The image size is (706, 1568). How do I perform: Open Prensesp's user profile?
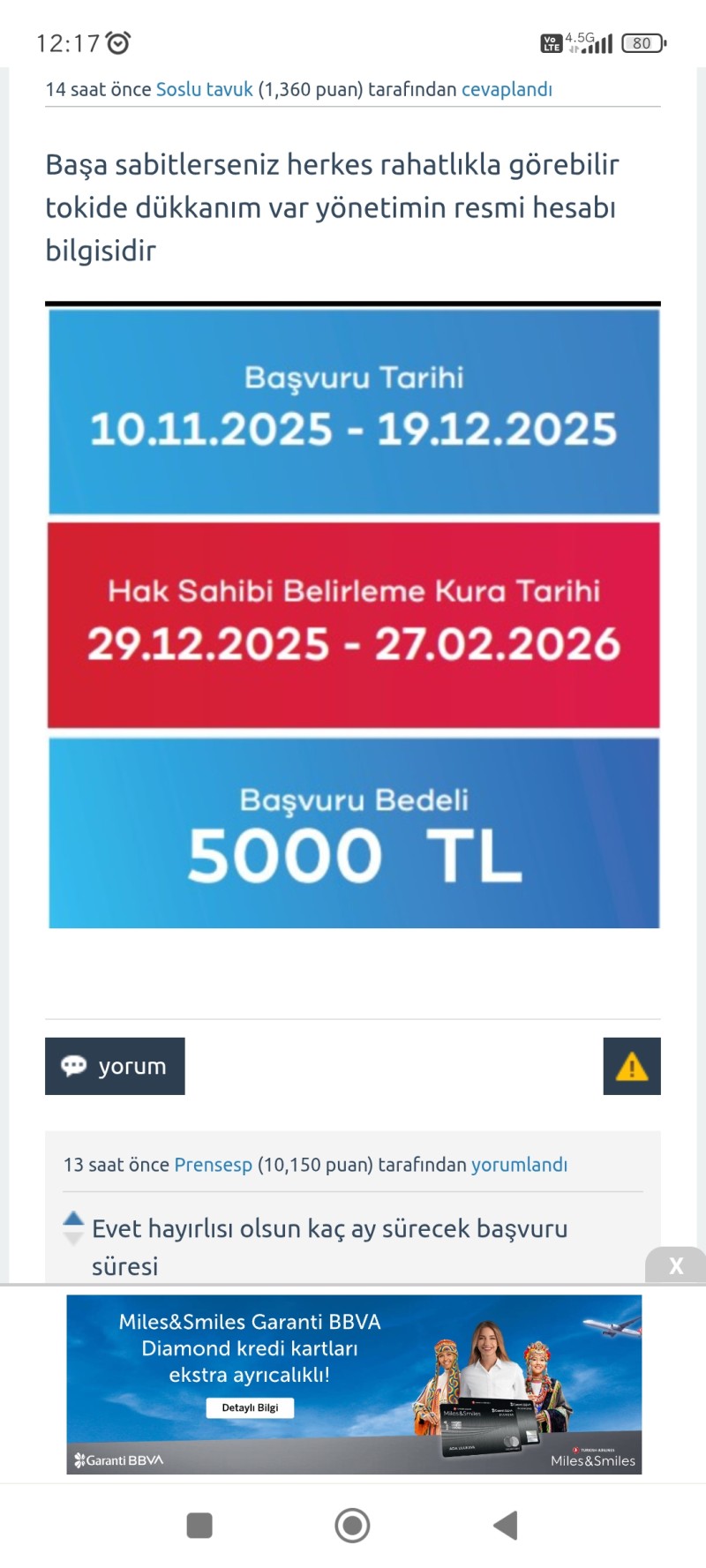pos(213,1165)
